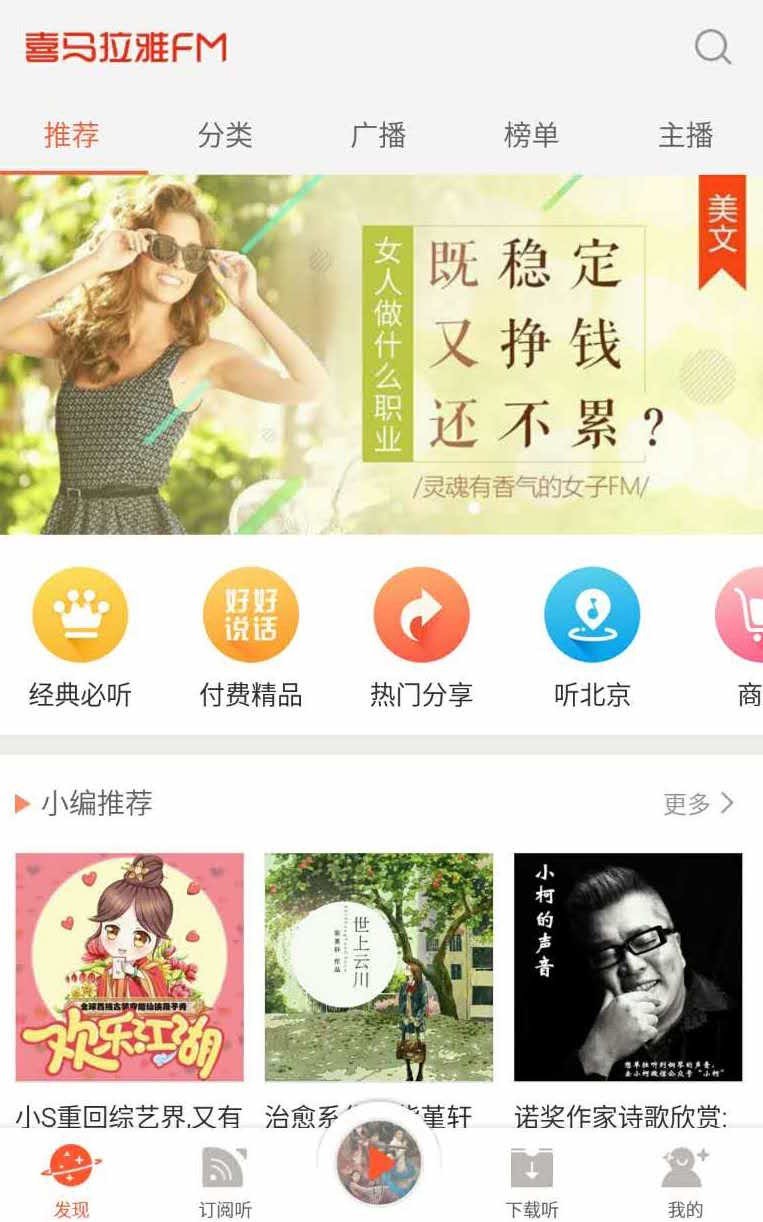Open the 欢乐江湖 album card

point(130,966)
